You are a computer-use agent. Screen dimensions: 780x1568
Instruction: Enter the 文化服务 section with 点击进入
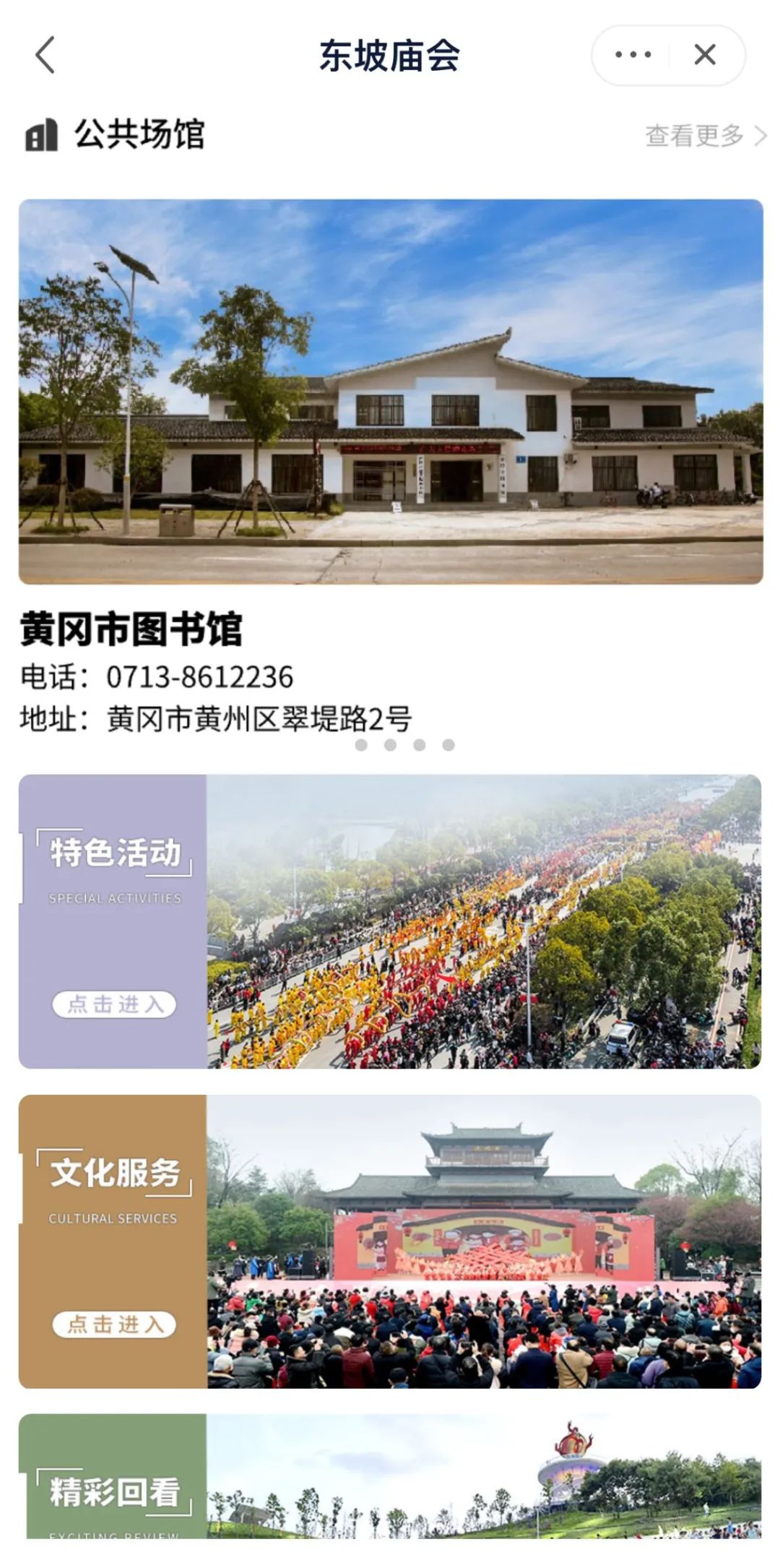[x=114, y=1324]
